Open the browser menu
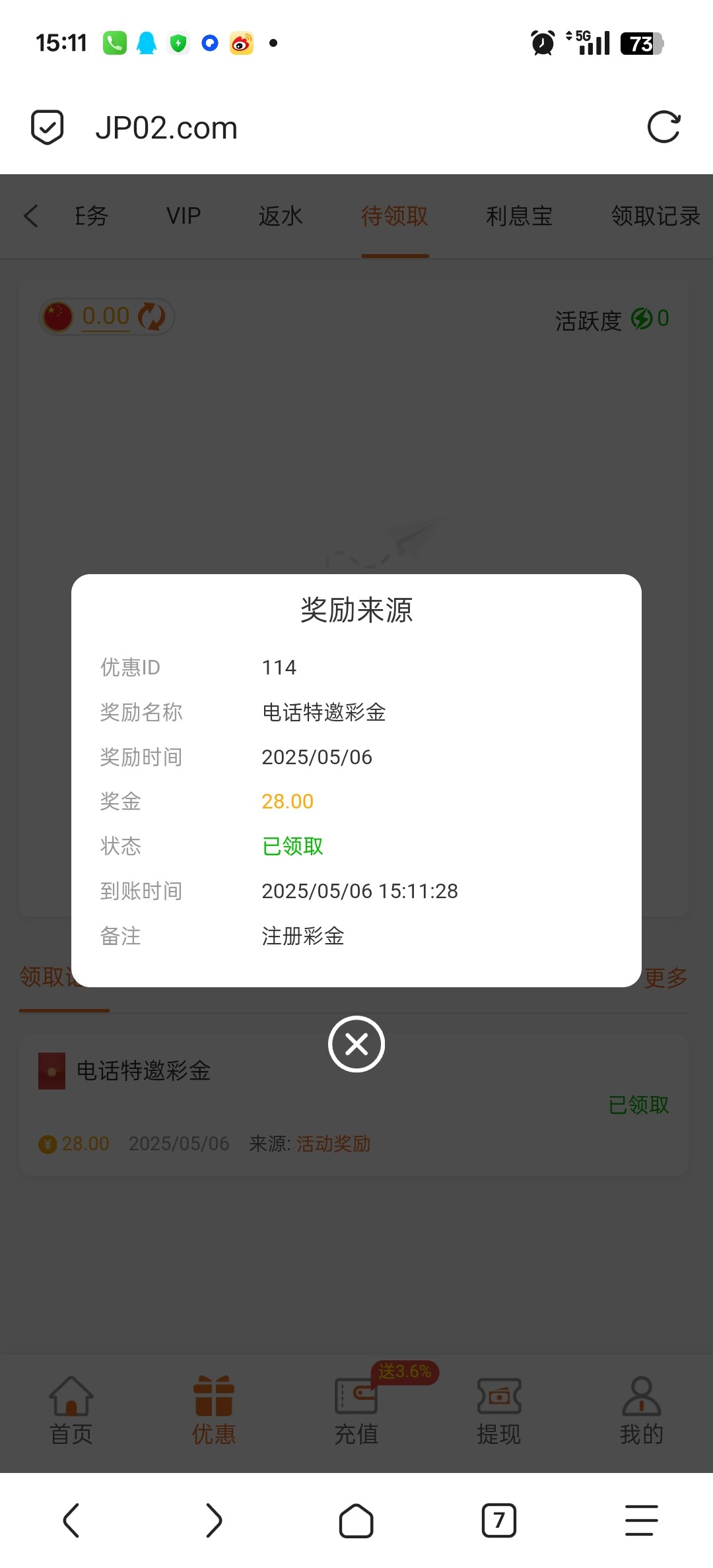Image resolution: width=713 pixels, height=1568 pixels. pyautogui.click(x=641, y=1520)
